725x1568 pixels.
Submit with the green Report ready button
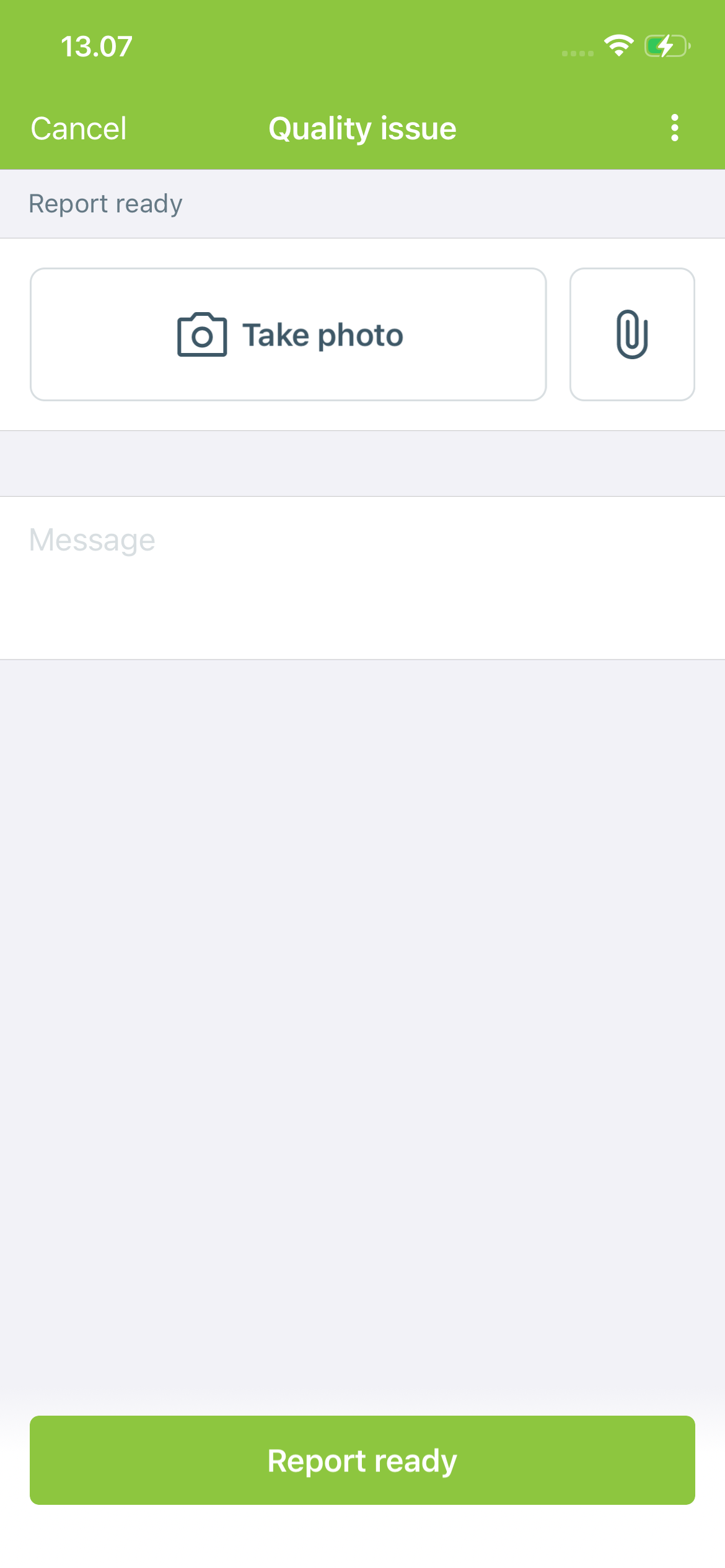tap(362, 1460)
